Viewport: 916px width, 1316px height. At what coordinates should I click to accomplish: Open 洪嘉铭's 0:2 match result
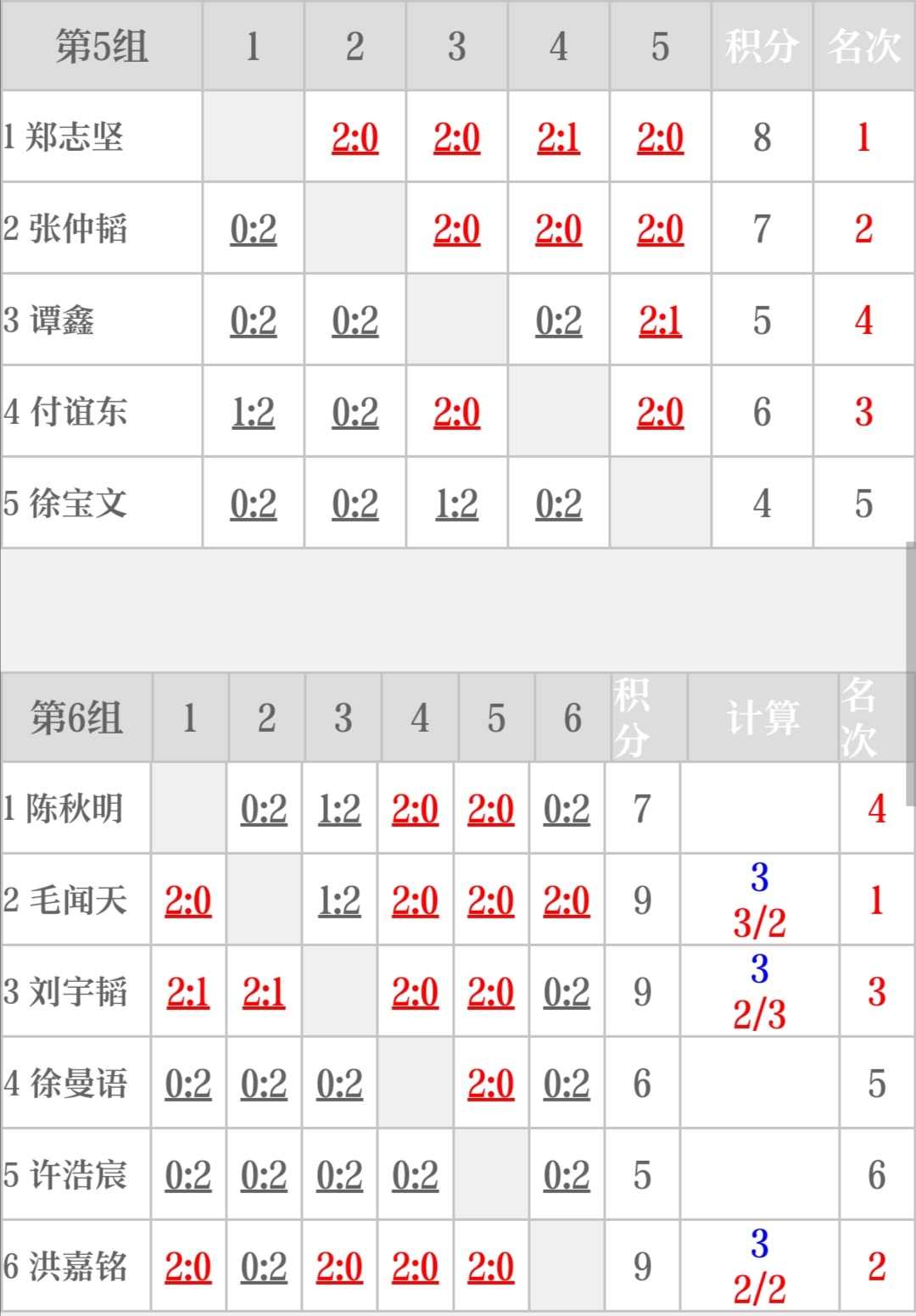(x=264, y=1267)
